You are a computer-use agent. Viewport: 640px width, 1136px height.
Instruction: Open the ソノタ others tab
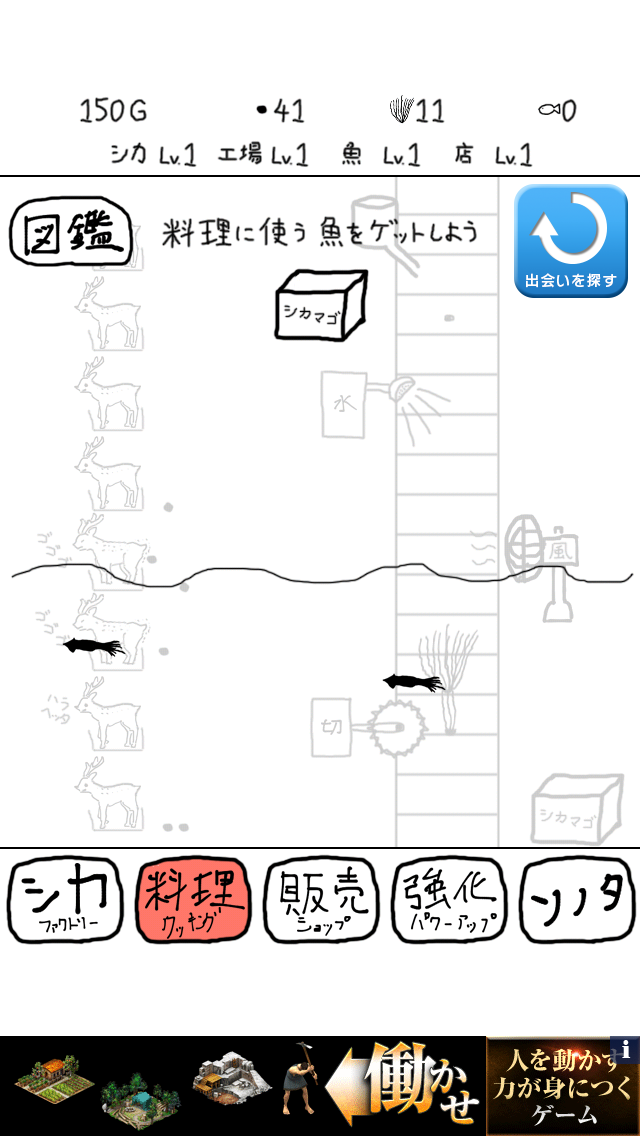[x=579, y=900]
